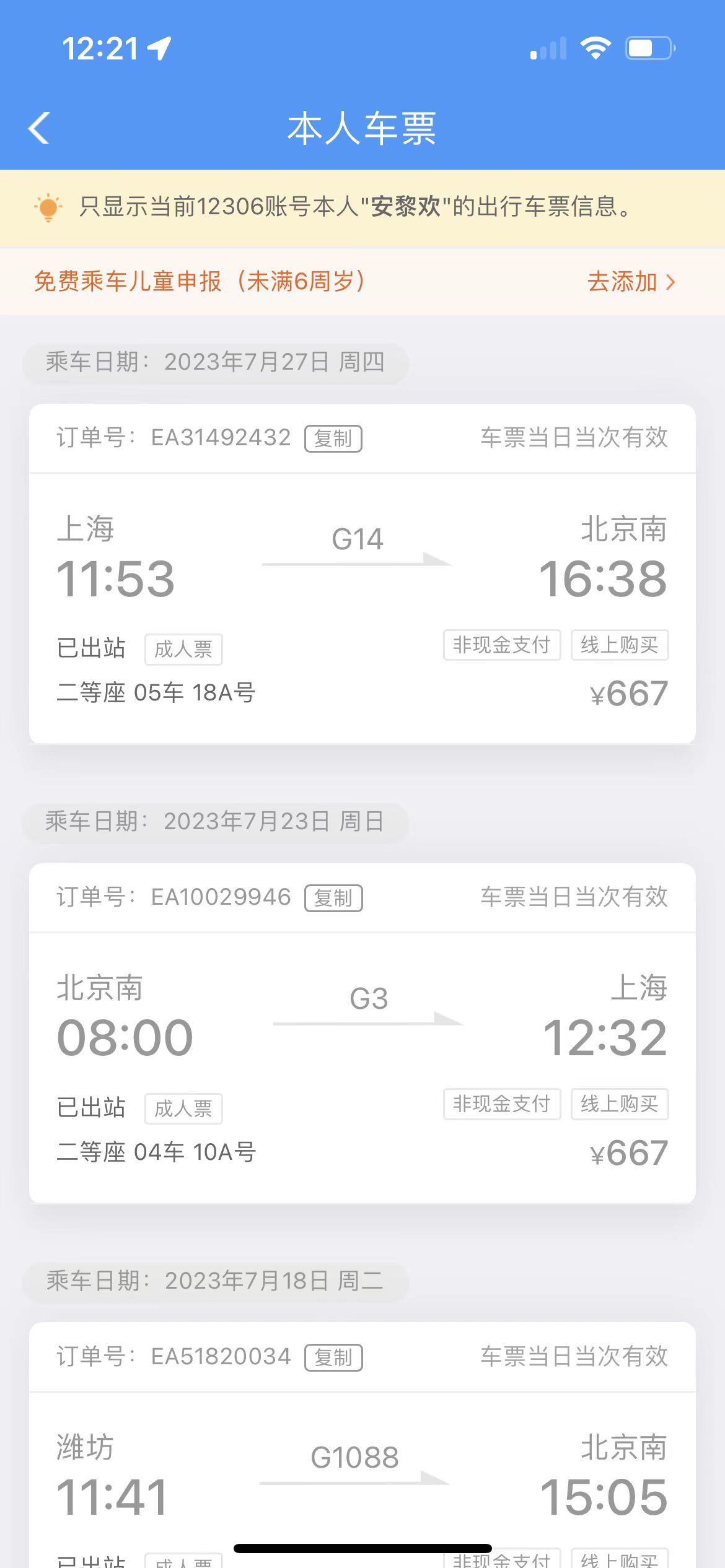
Task: Open the G1088 潍坊 to 北京南 ticket
Action: click(x=362, y=1486)
